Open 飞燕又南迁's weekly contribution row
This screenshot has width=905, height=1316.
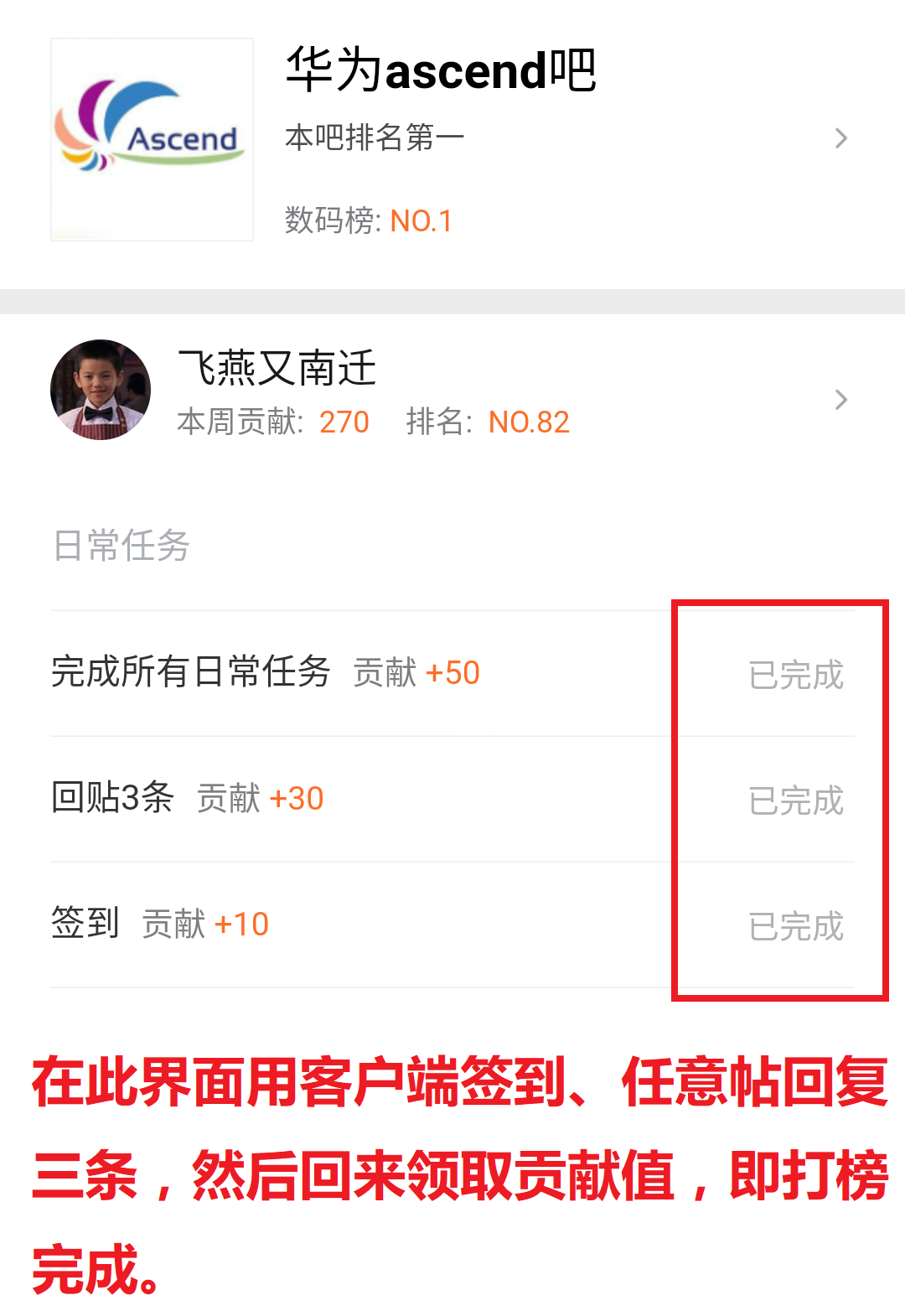pos(452,392)
